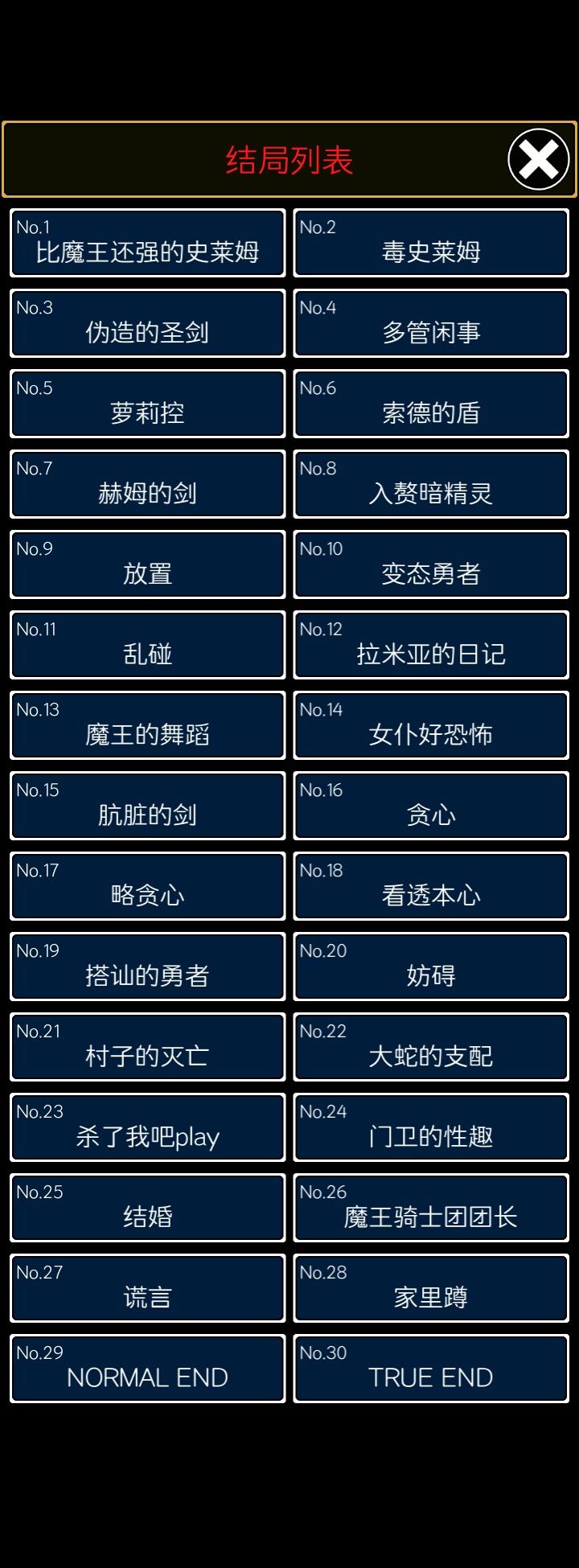
Task: Open ending No.12 拉米亚的日记
Action: (431, 645)
